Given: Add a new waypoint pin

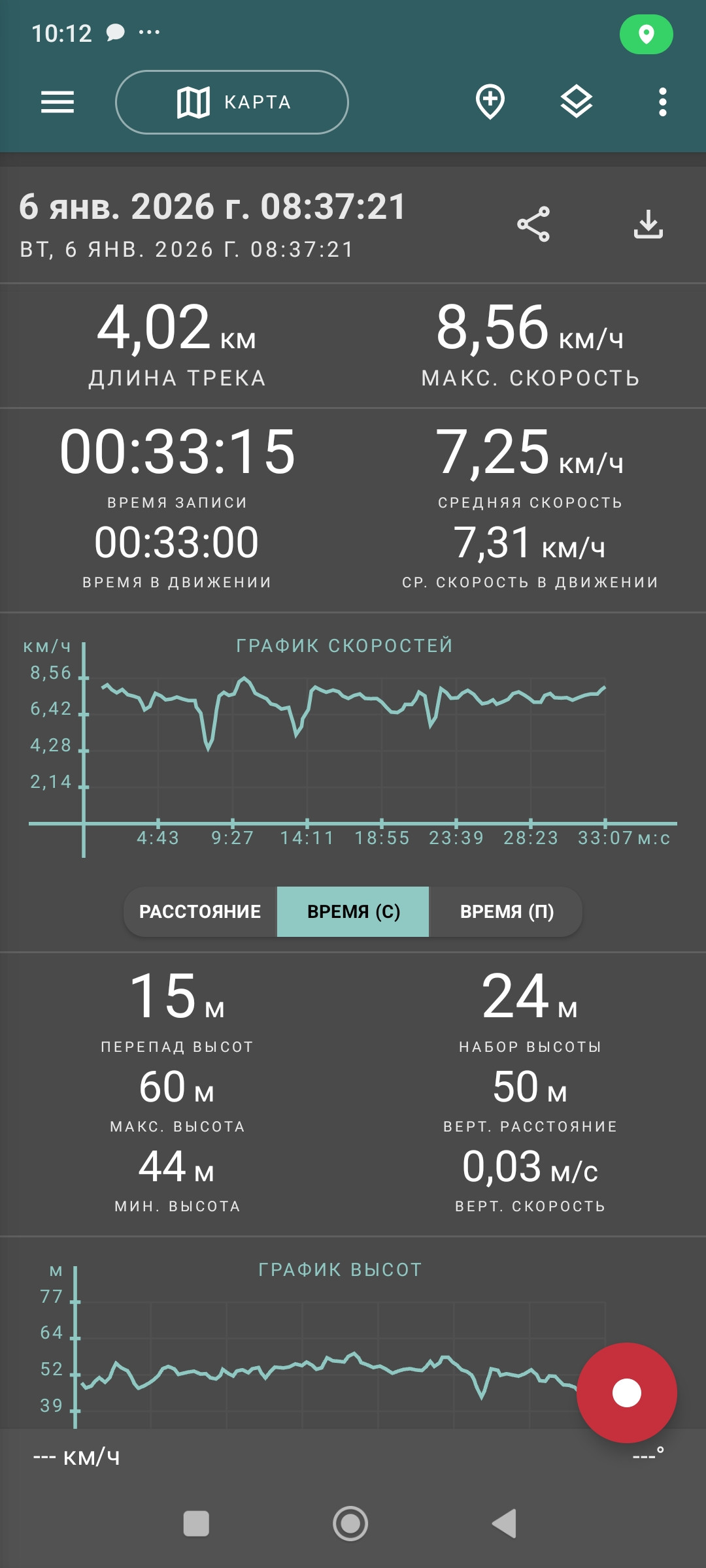Looking at the screenshot, I should tap(490, 103).
